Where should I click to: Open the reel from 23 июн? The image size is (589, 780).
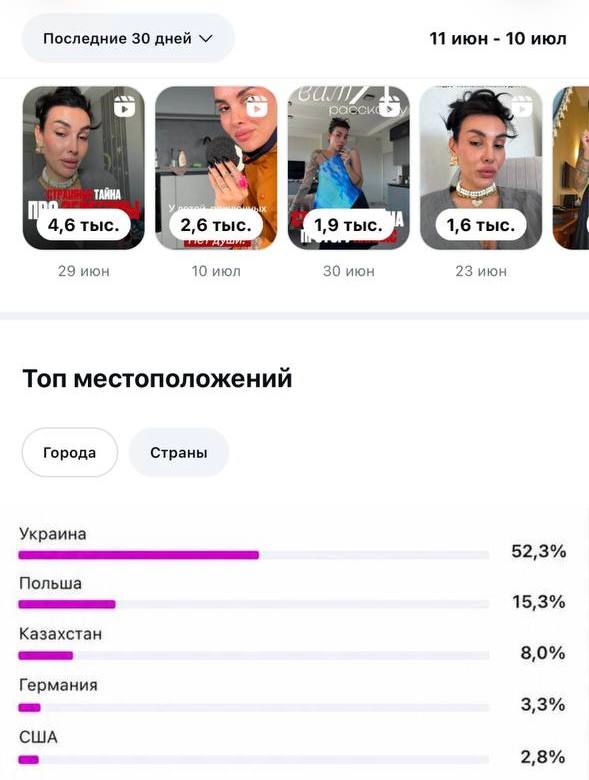click(x=481, y=168)
